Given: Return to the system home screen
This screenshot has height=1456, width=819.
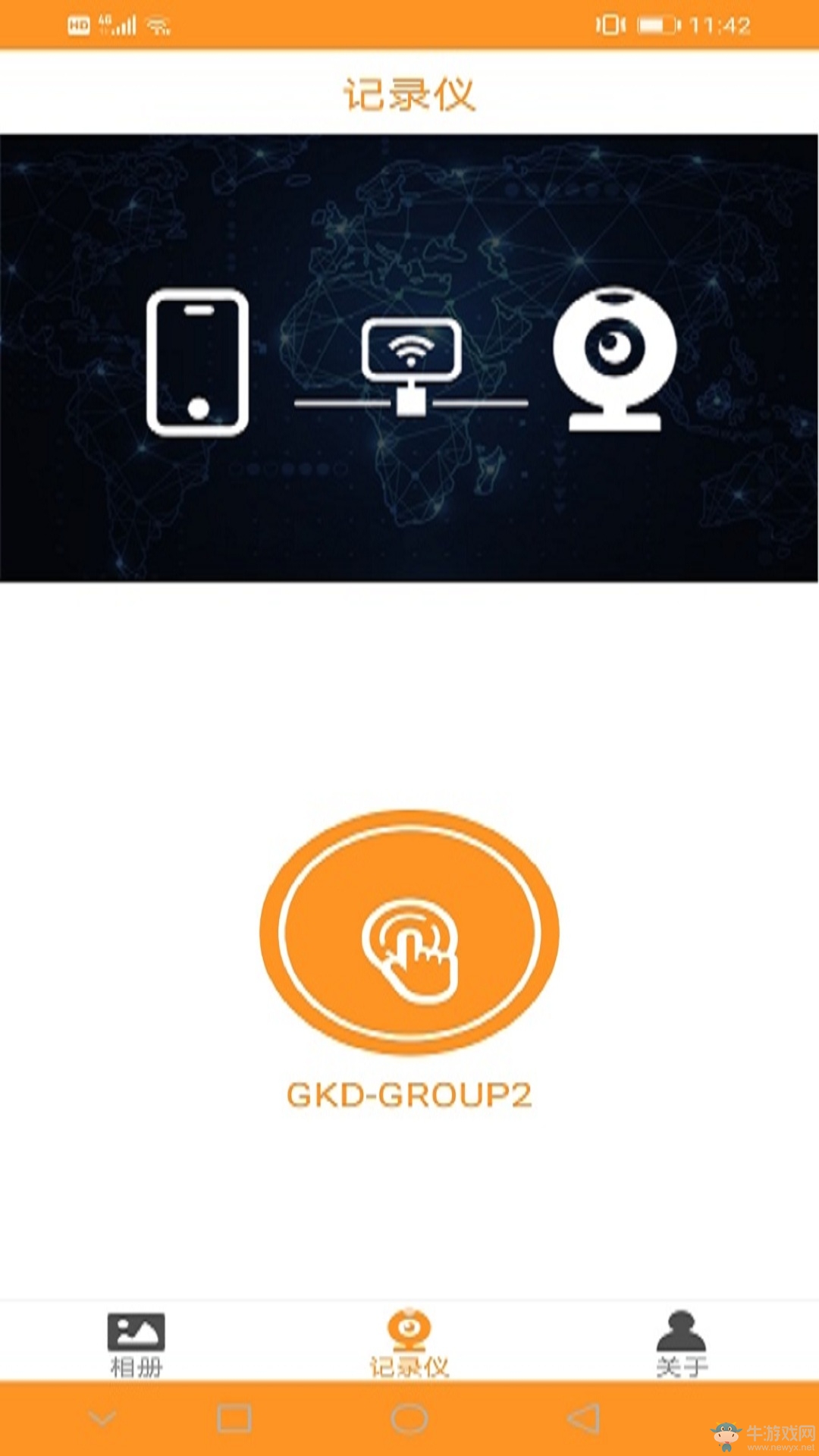Looking at the screenshot, I should tap(409, 1419).
